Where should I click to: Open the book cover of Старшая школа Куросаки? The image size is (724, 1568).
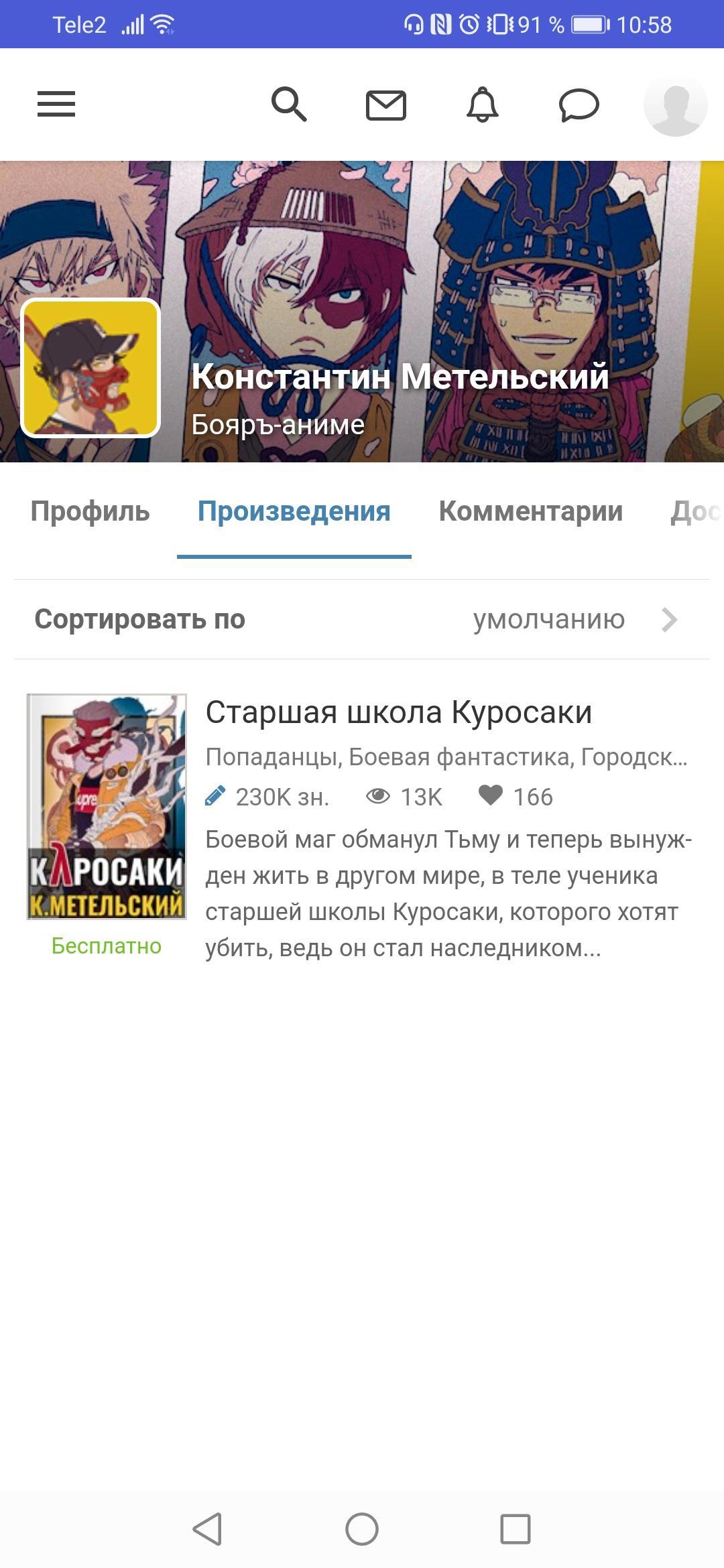tap(107, 806)
